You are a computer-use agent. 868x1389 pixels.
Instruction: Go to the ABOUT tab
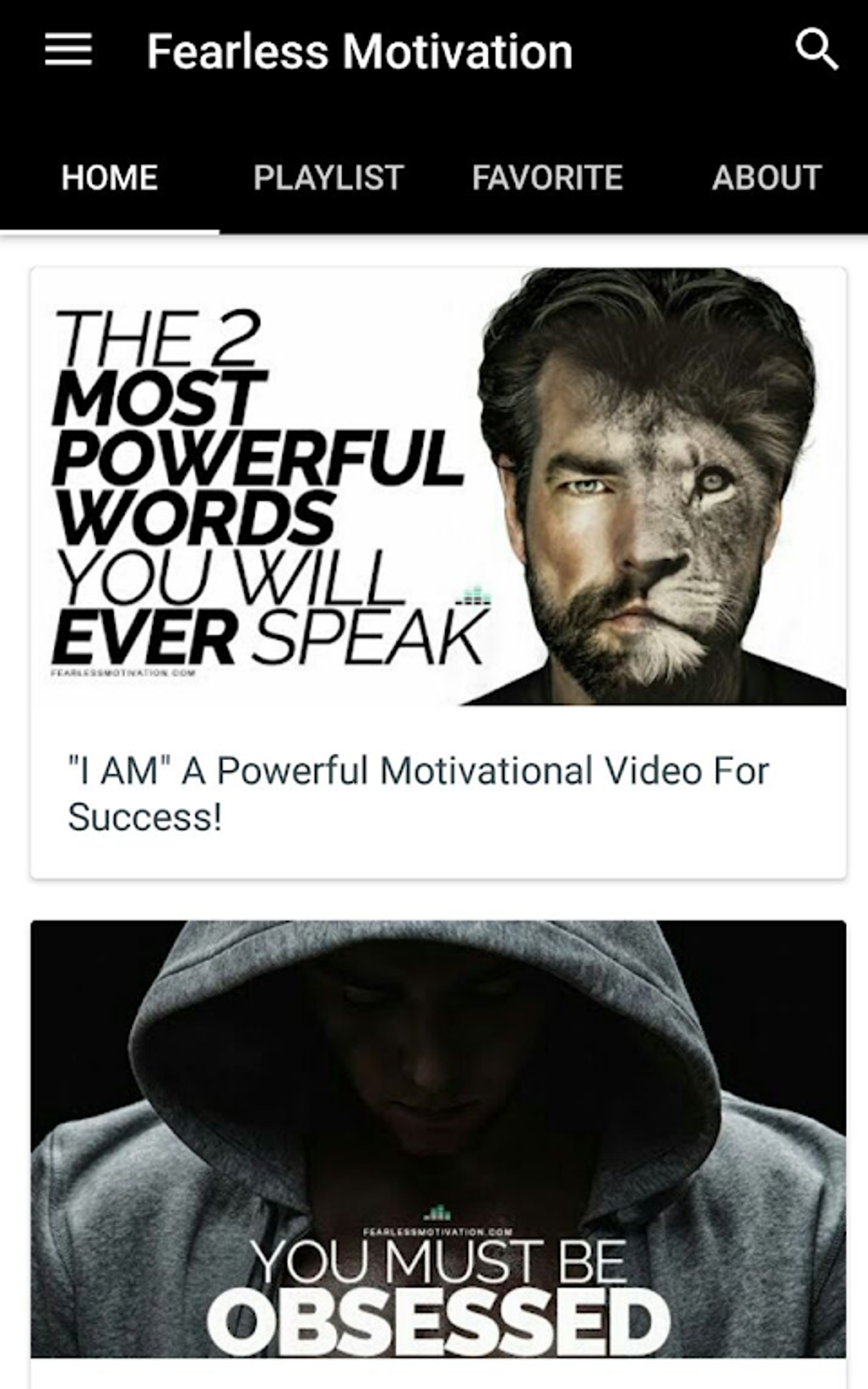coord(766,178)
